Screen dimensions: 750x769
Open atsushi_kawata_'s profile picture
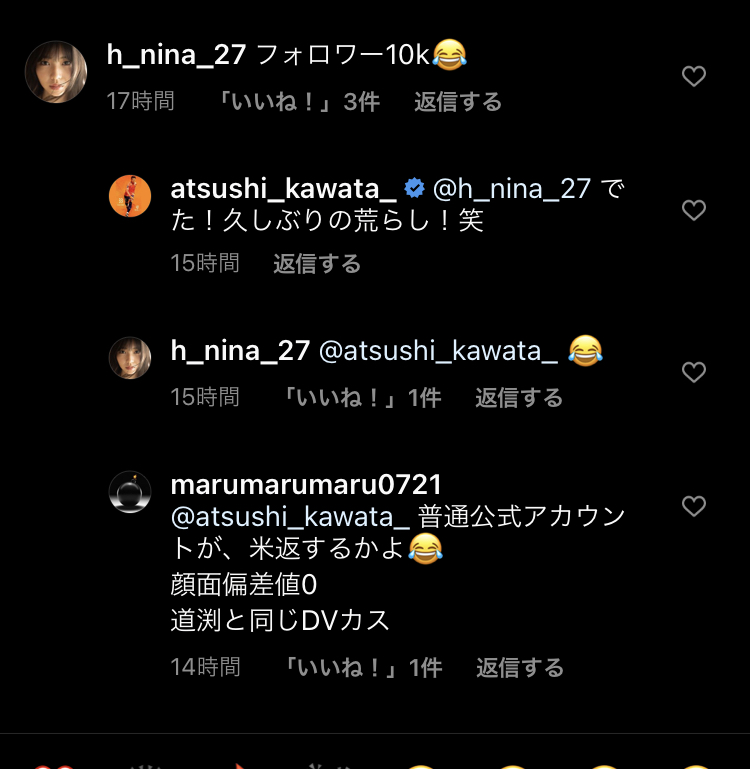pos(130,196)
